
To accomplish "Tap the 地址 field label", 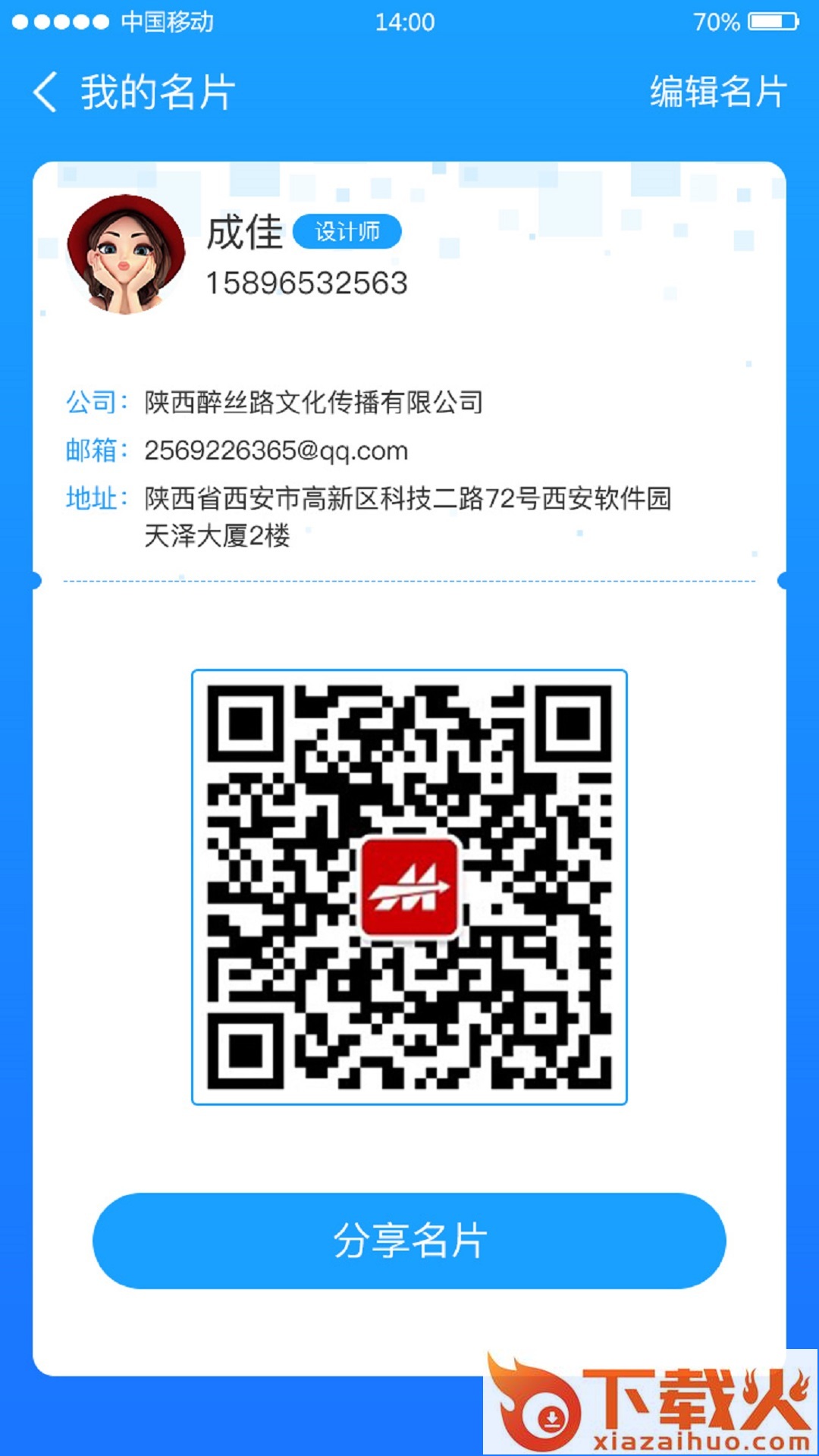I will [x=96, y=499].
